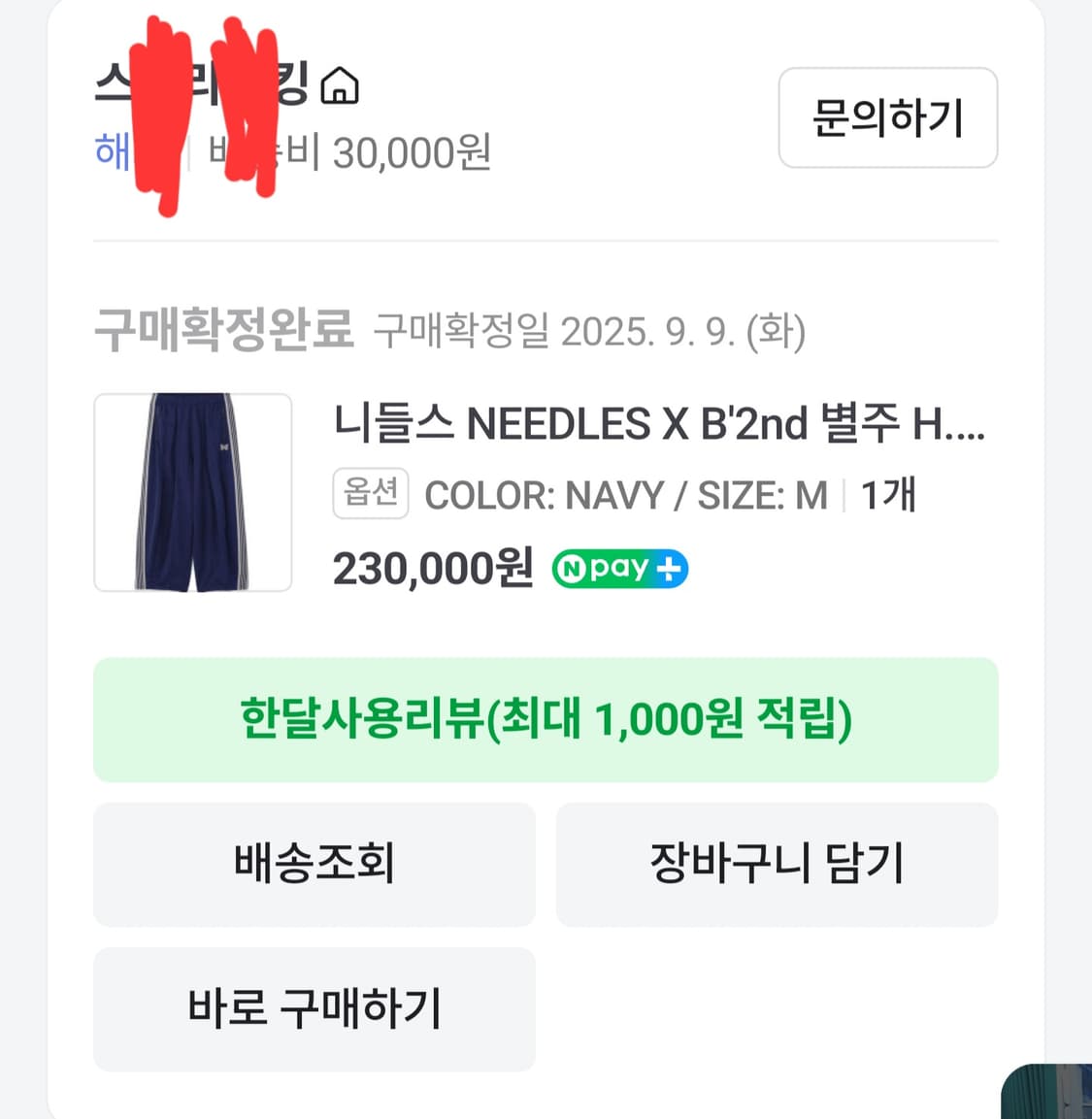The width and height of the screenshot is (1092, 1119).
Task: Click the blue 해외 link under the store name
Action: [116, 152]
